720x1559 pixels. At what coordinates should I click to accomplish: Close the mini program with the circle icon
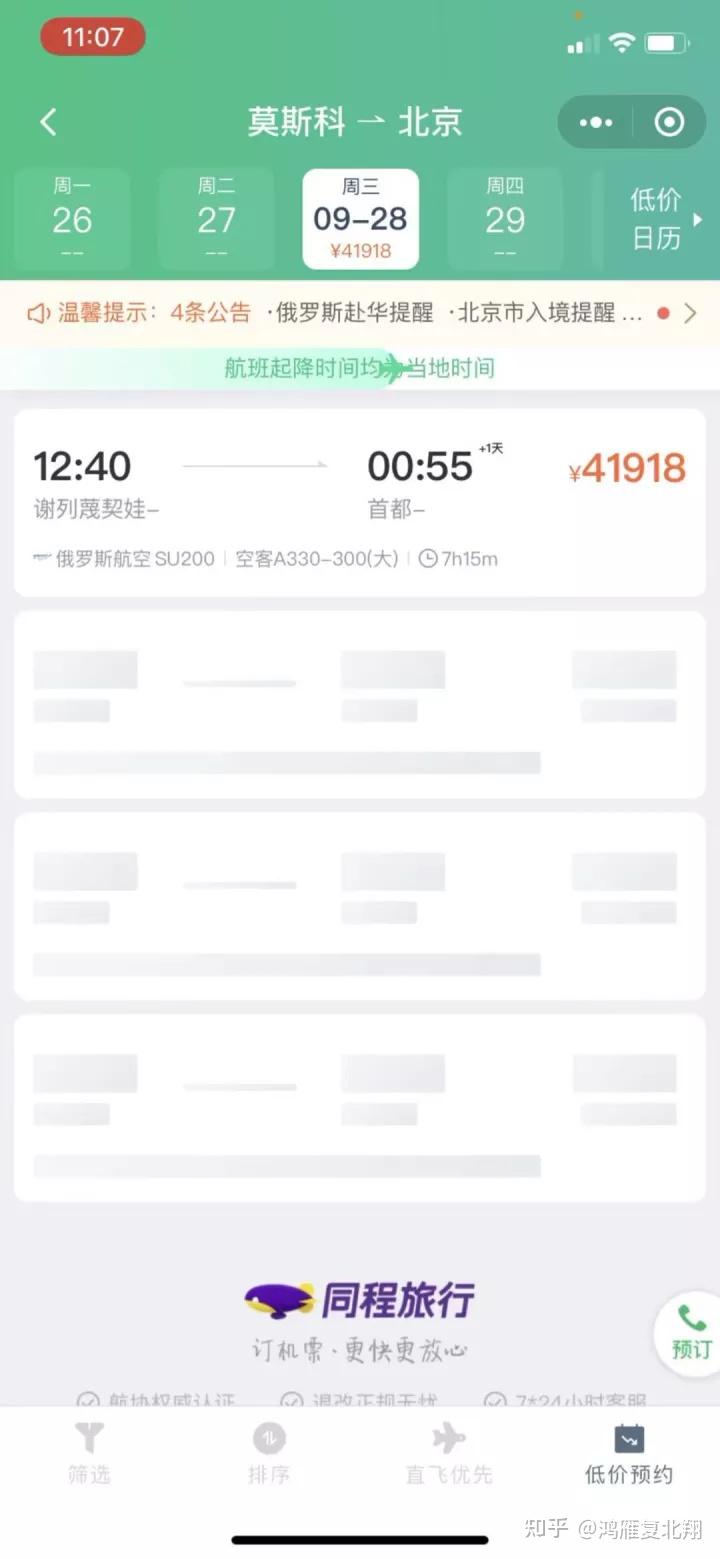[668, 122]
